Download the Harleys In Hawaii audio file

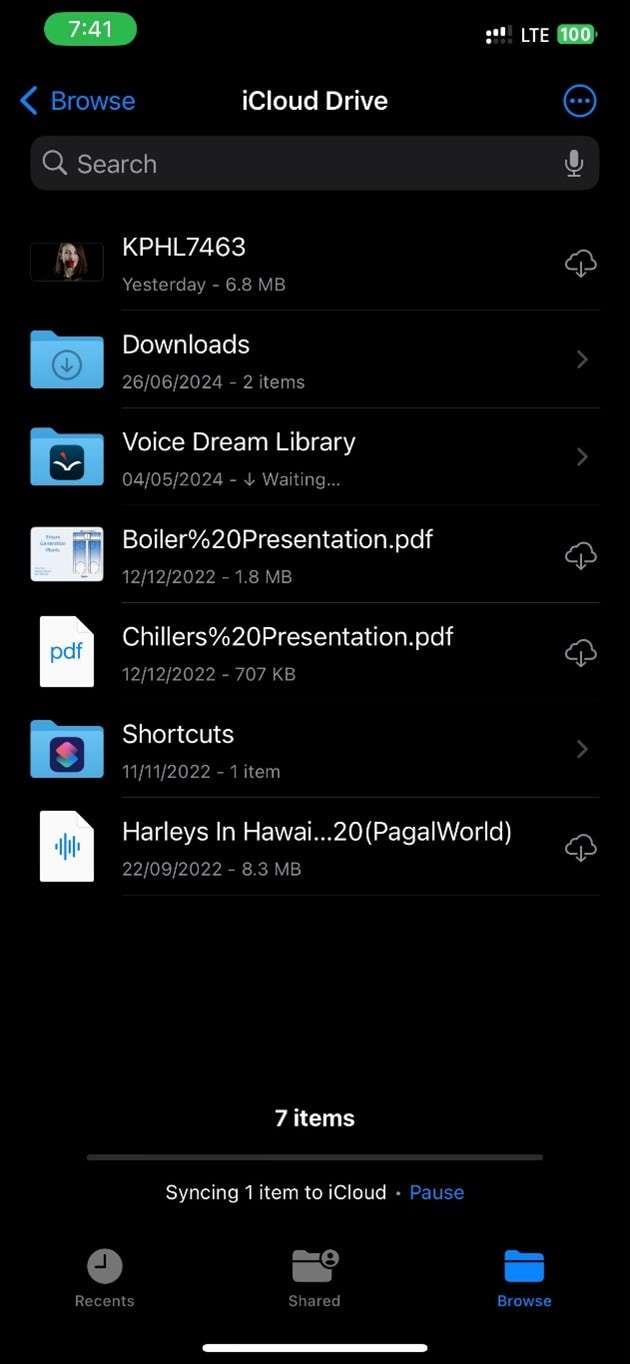pyautogui.click(x=581, y=848)
